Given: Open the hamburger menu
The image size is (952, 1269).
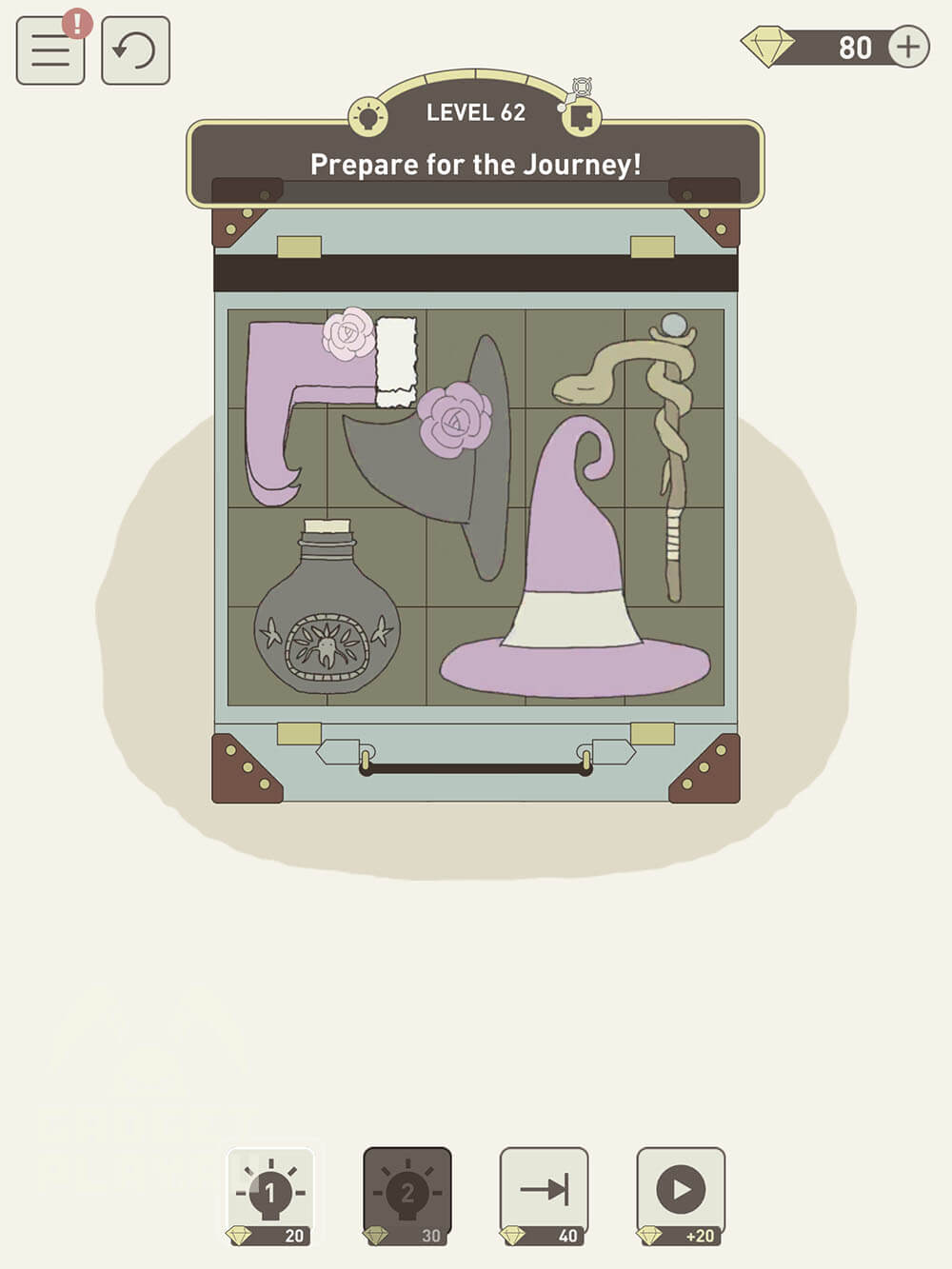Looking at the screenshot, I should click(50, 50).
